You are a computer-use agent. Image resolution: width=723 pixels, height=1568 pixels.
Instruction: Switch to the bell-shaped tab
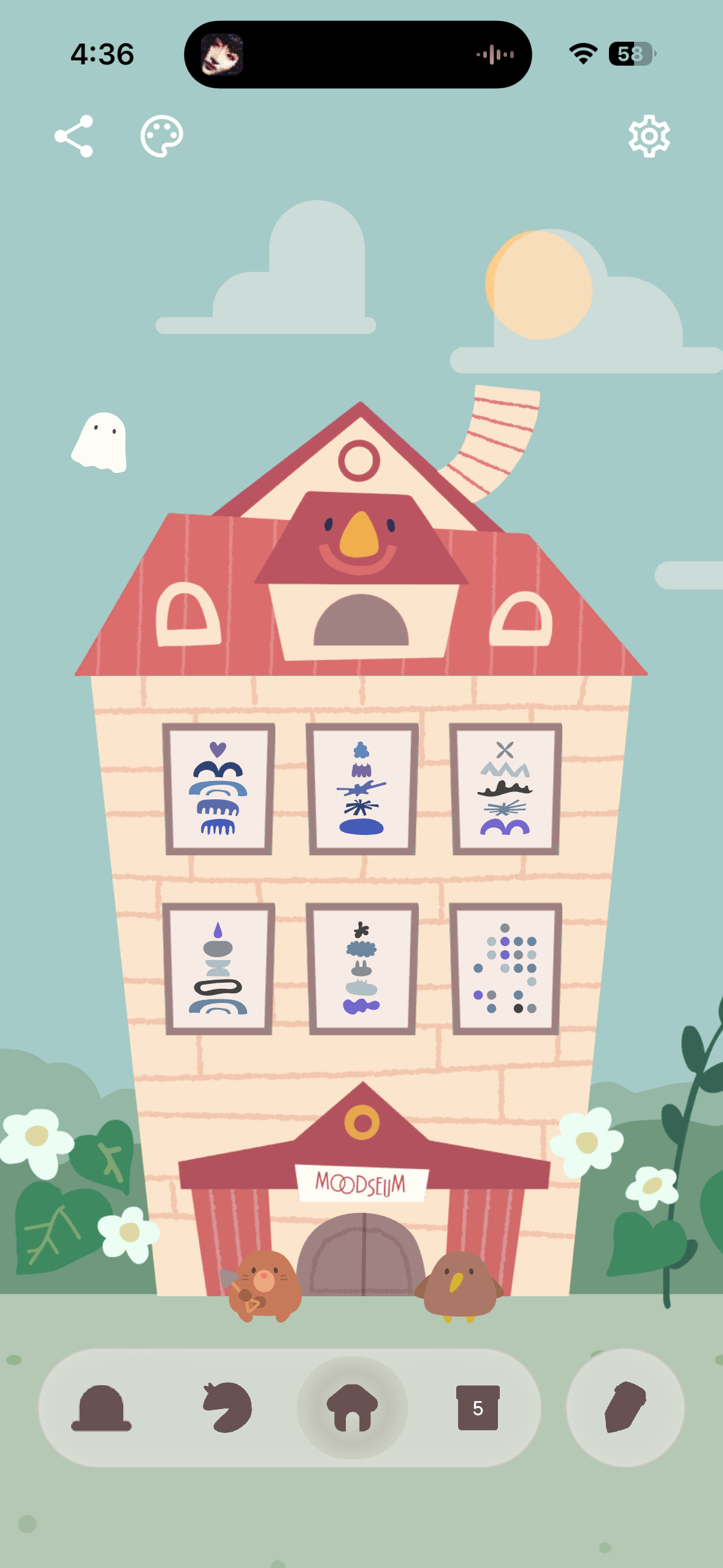(102, 1408)
